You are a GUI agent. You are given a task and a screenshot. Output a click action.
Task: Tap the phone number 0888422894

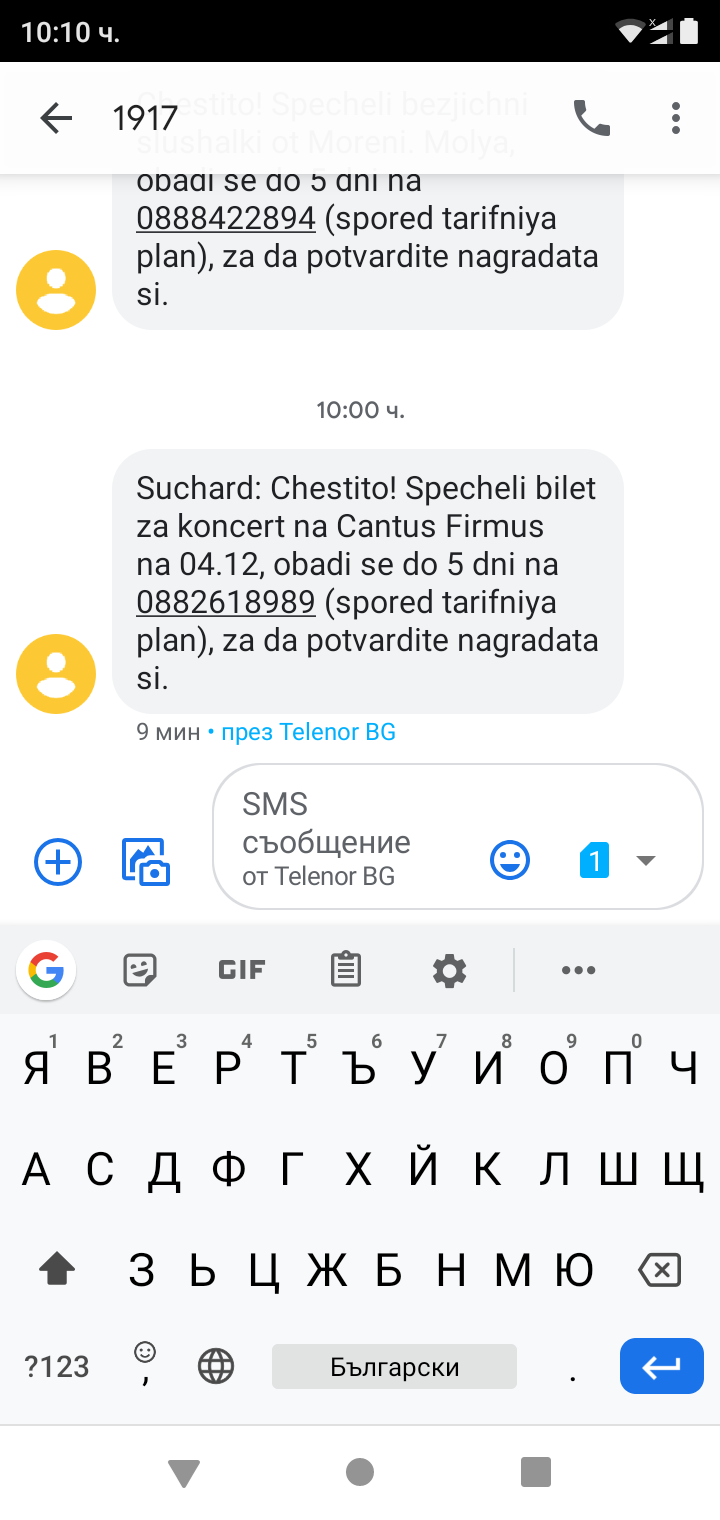226,218
